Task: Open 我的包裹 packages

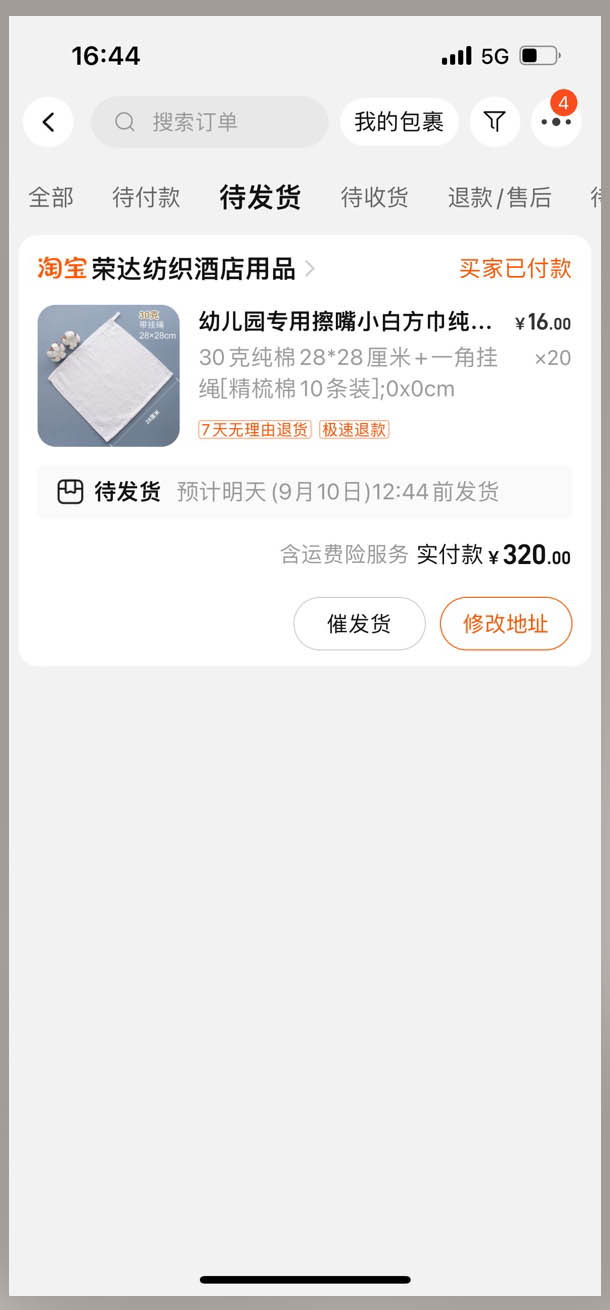Action: (399, 122)
